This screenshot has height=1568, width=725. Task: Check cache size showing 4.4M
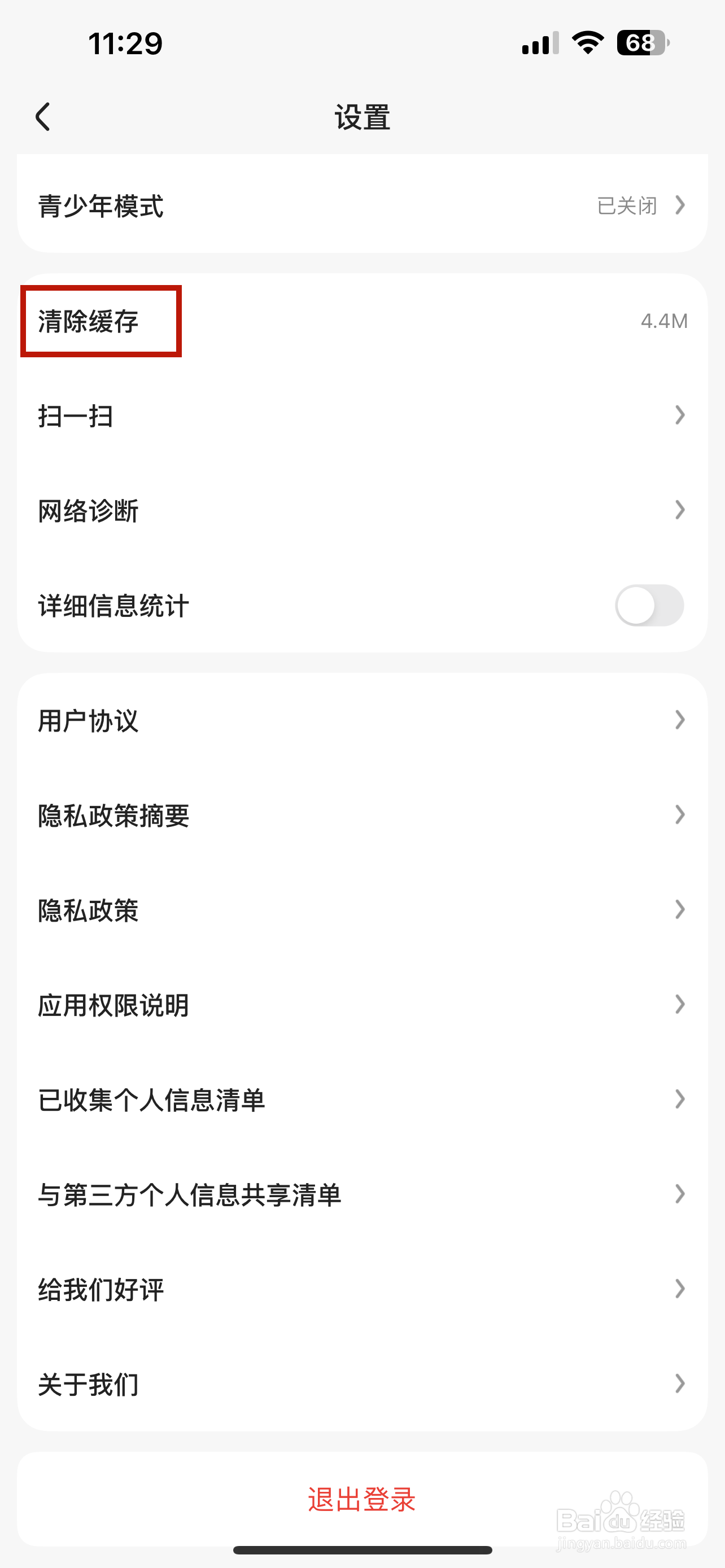663,321
